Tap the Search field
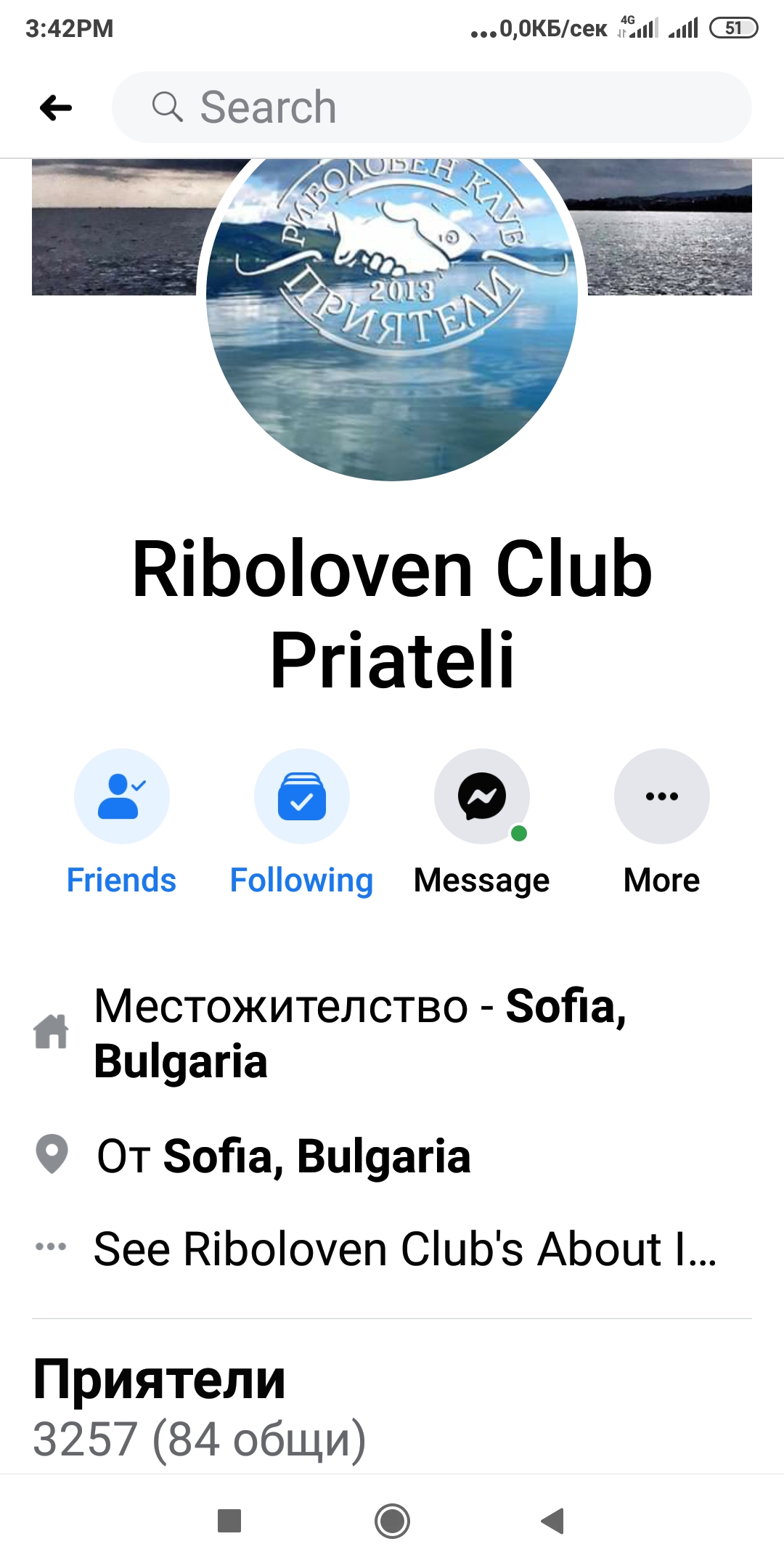Screen dimensions: 784x1568 point(431,107)
